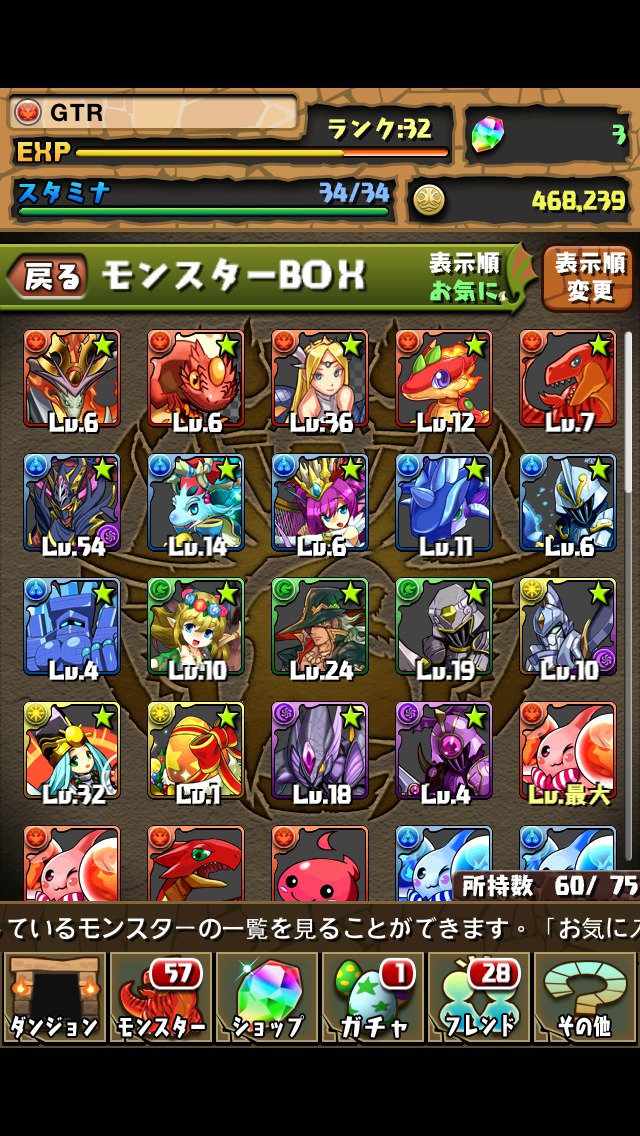
Task: Select the Lv.19 green-attribute armored knight
Action: [x=444, y=628]
